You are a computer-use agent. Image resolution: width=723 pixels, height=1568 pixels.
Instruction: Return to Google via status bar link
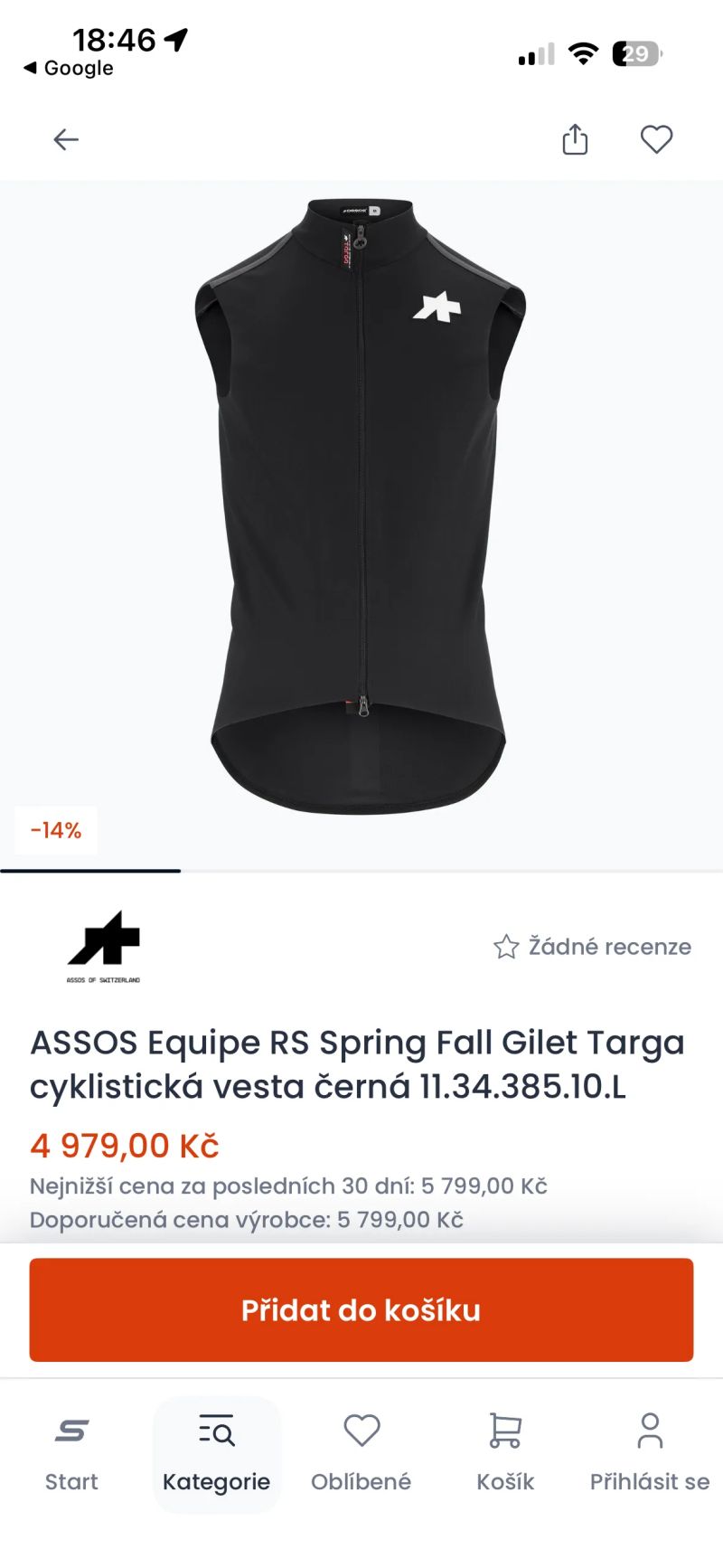69,68
